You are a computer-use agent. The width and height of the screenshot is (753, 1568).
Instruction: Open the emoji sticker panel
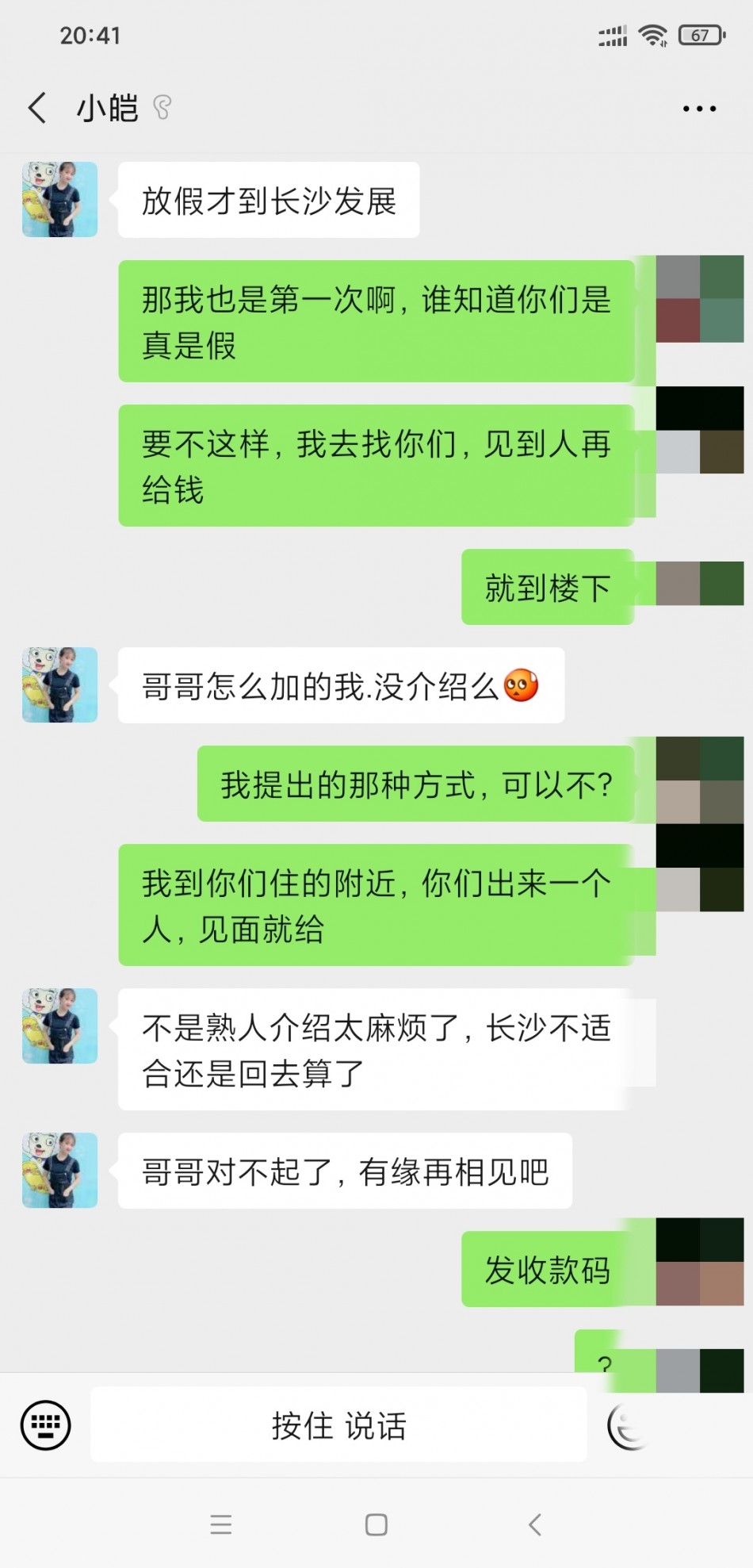[x=628, y=1425]
